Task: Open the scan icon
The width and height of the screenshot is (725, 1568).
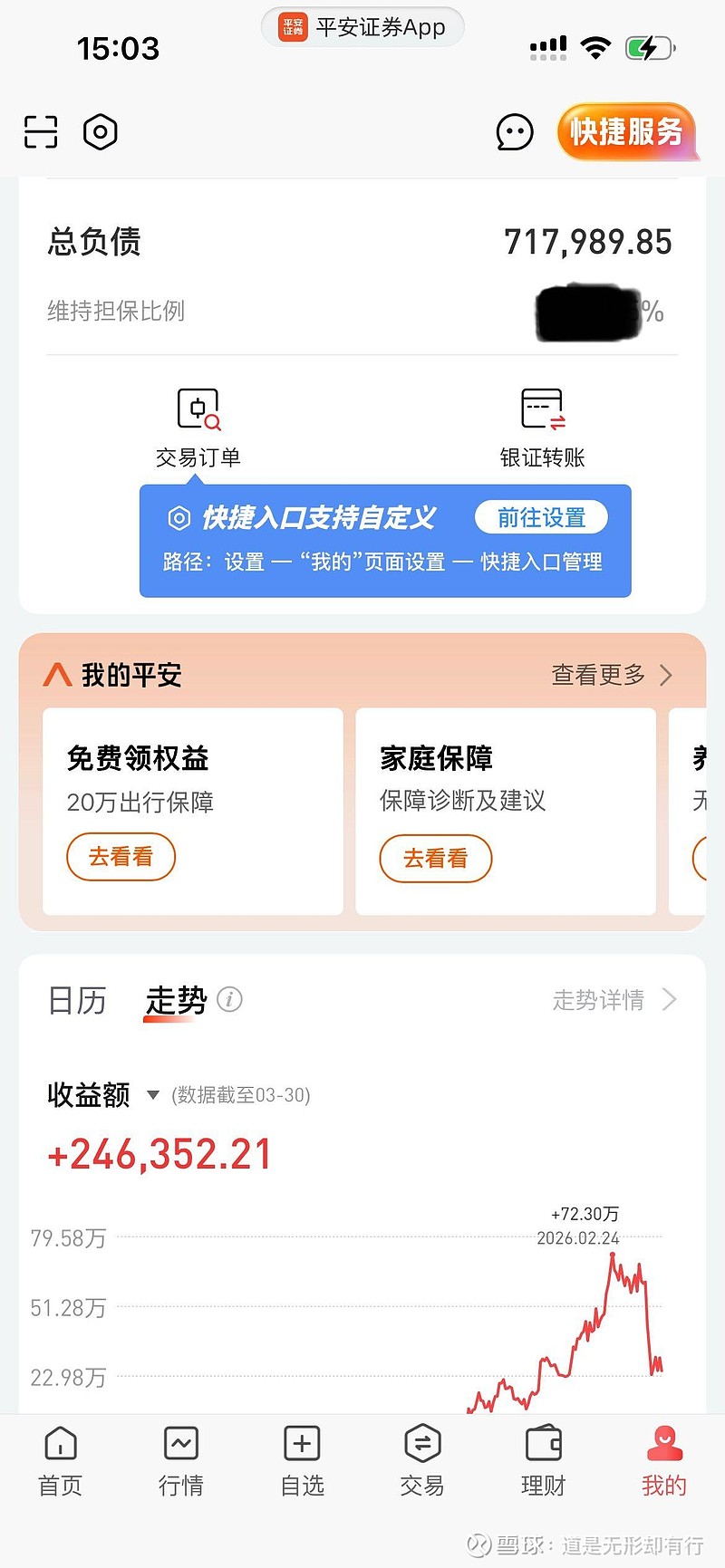Action: coord(41,132)
